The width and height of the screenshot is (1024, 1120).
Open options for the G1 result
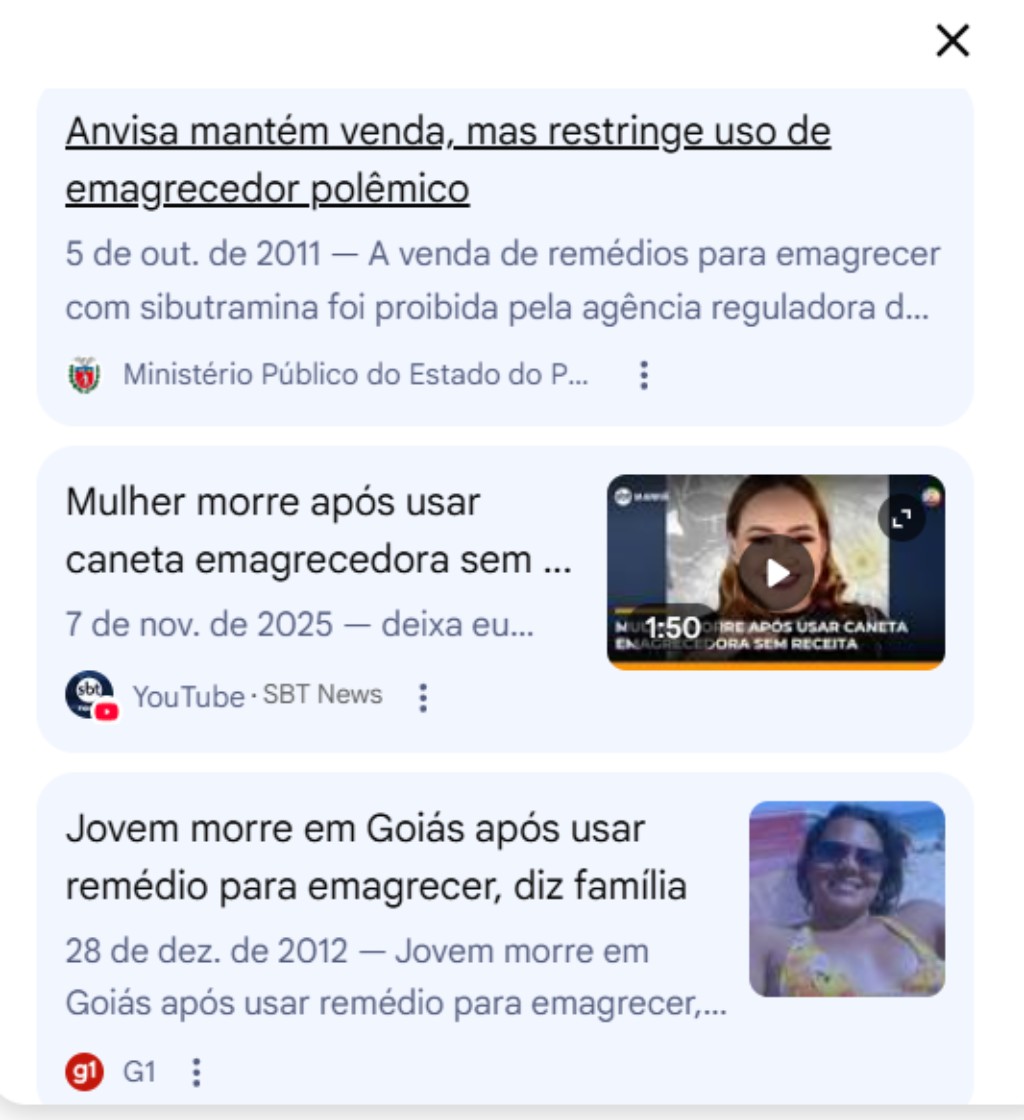[196, 1073]
